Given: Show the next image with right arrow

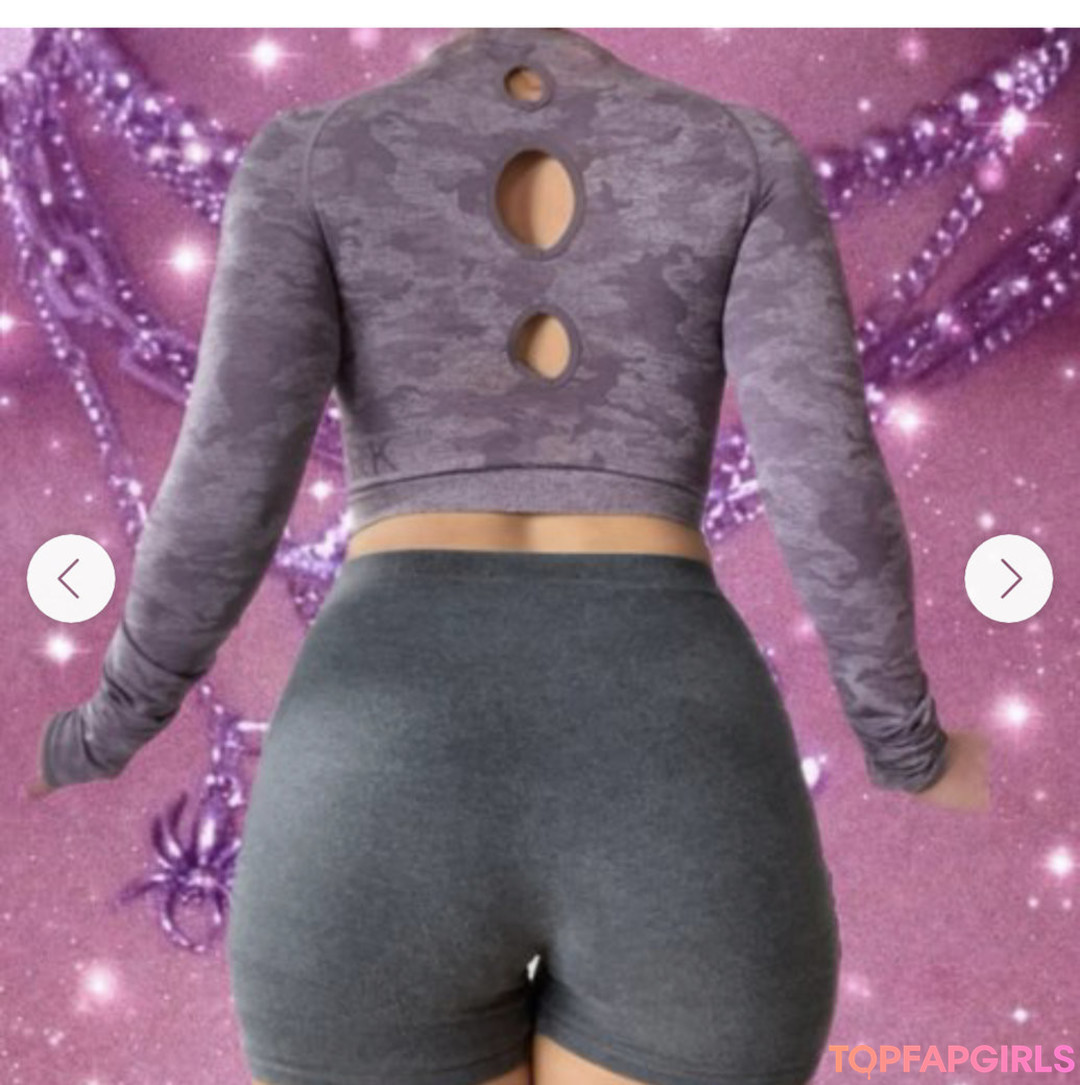Looking at the screenshot, I should (1008, 579).
